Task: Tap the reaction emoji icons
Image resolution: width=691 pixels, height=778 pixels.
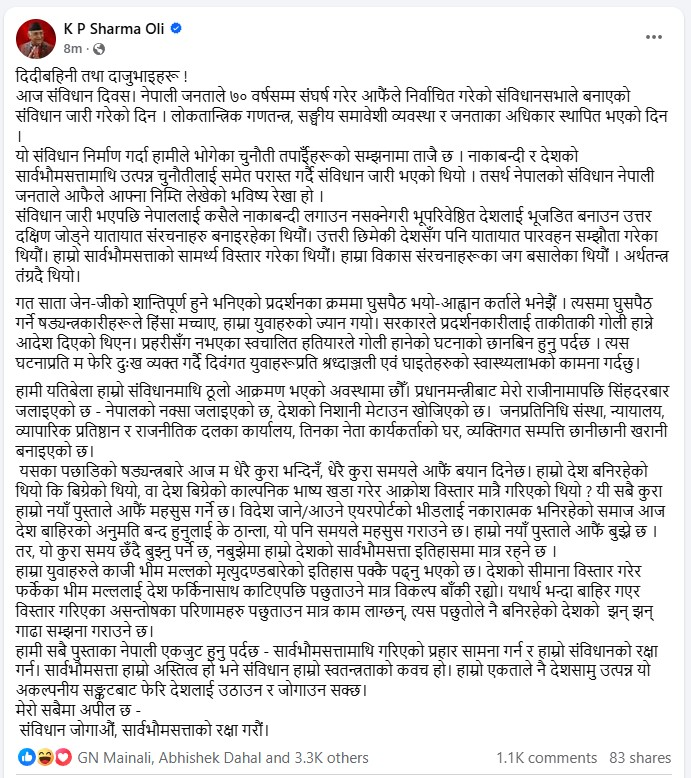Action: (x=45, y=757)
